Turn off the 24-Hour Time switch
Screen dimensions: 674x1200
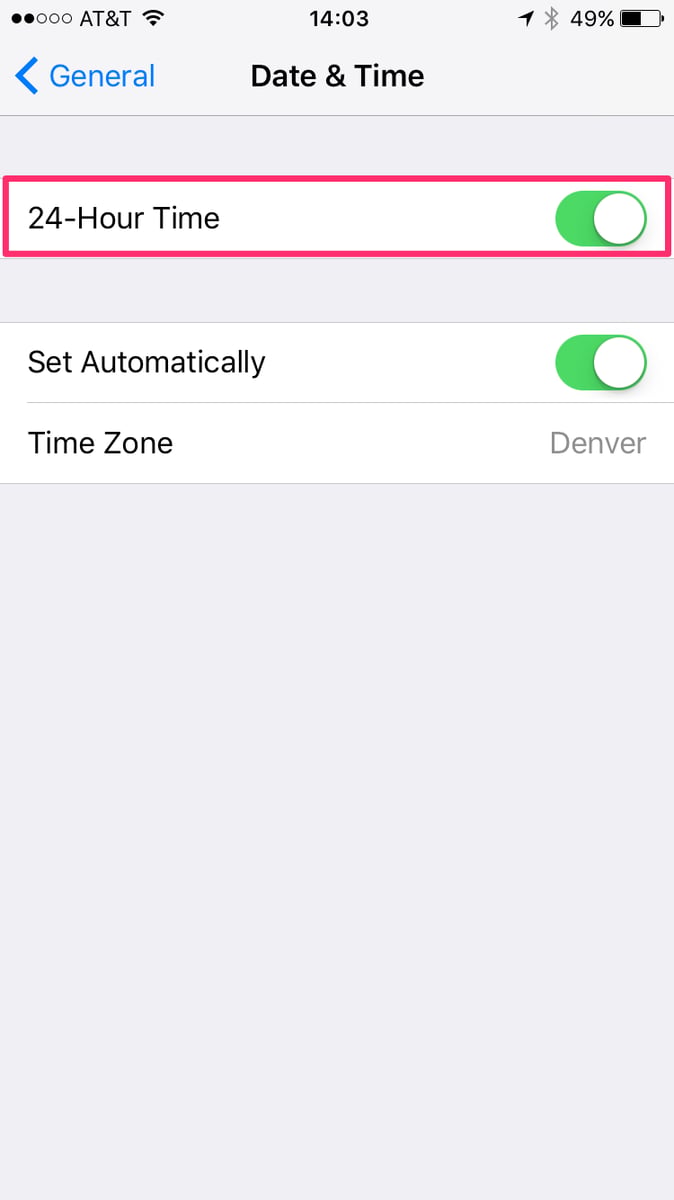(x=600, y=218)
